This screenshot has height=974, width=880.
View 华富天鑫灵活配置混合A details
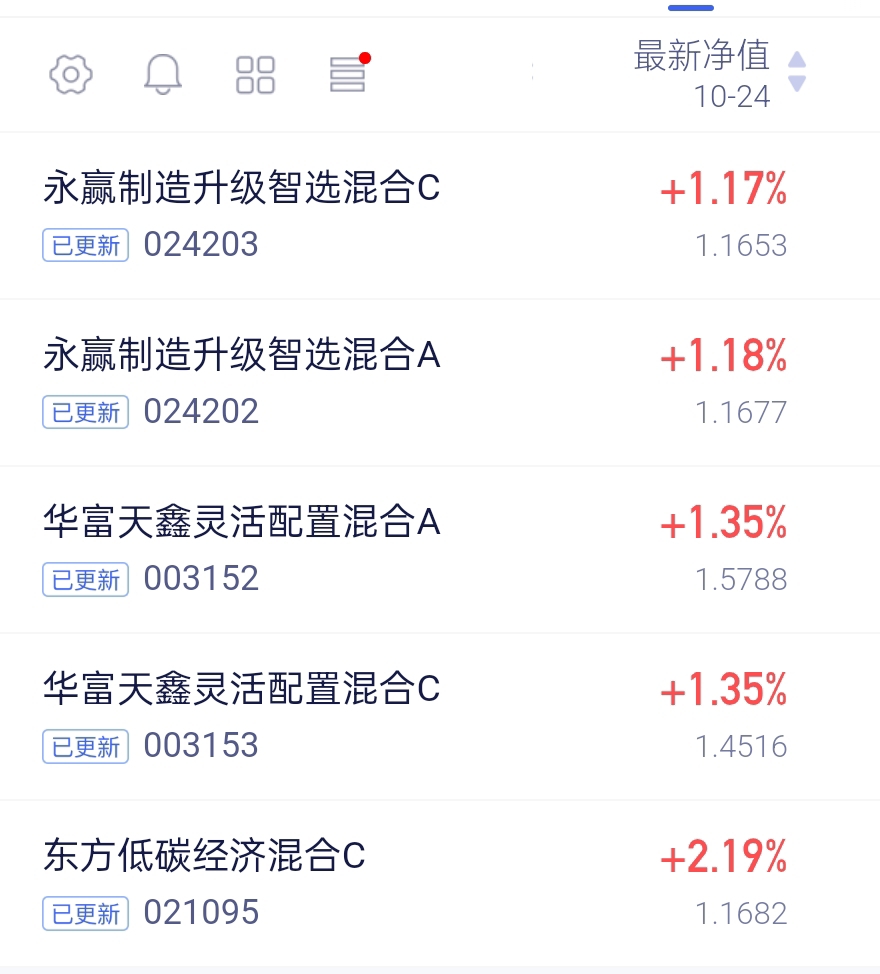[440, 550]
